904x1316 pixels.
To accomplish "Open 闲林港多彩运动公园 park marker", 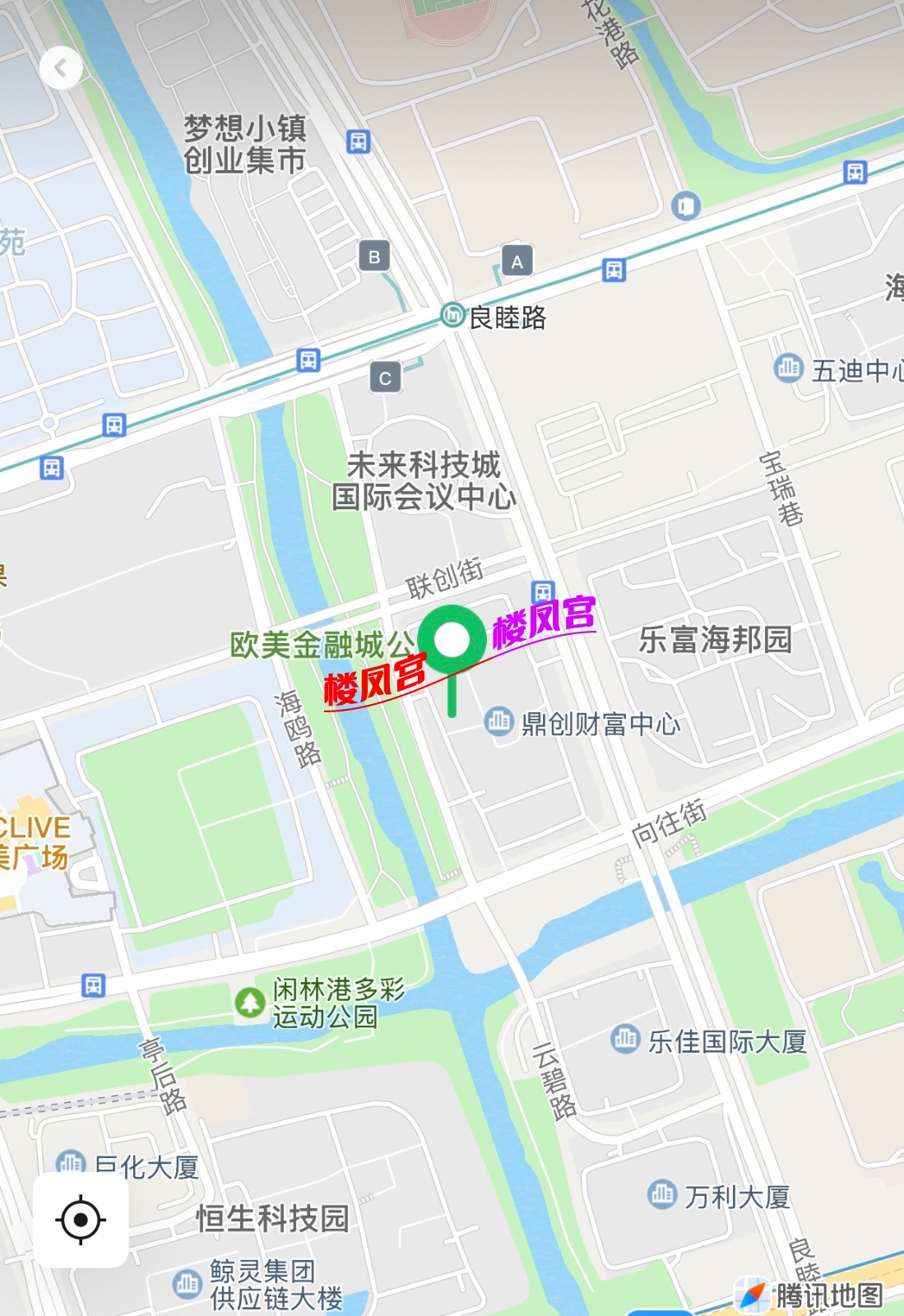I will pyautogui.click(x=249, y=1002).
